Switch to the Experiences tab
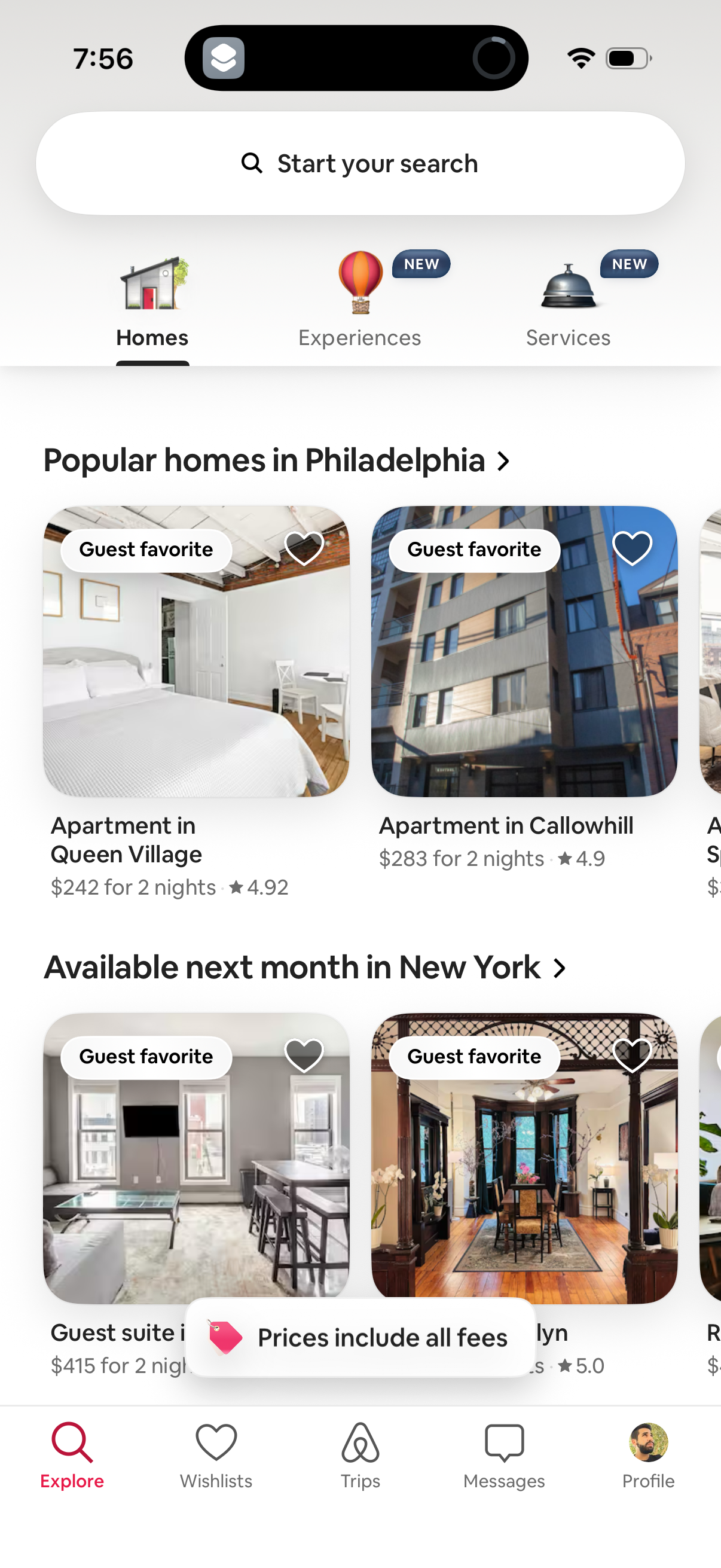This screenshot has height=1568, width=721. [x=359, y=337]
